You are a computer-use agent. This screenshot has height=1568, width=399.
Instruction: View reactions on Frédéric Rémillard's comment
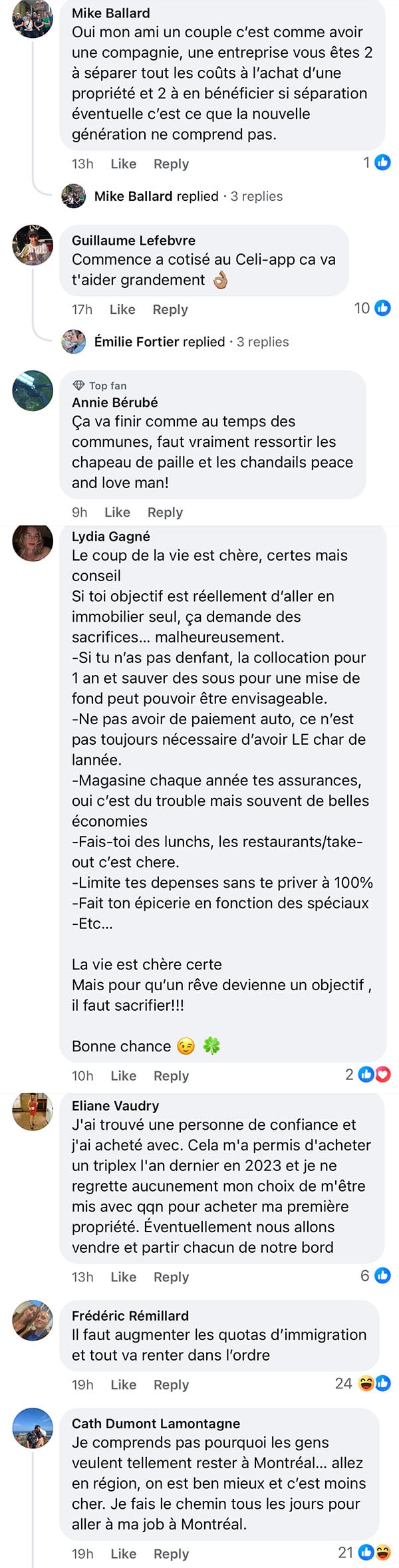(363, 1384)
